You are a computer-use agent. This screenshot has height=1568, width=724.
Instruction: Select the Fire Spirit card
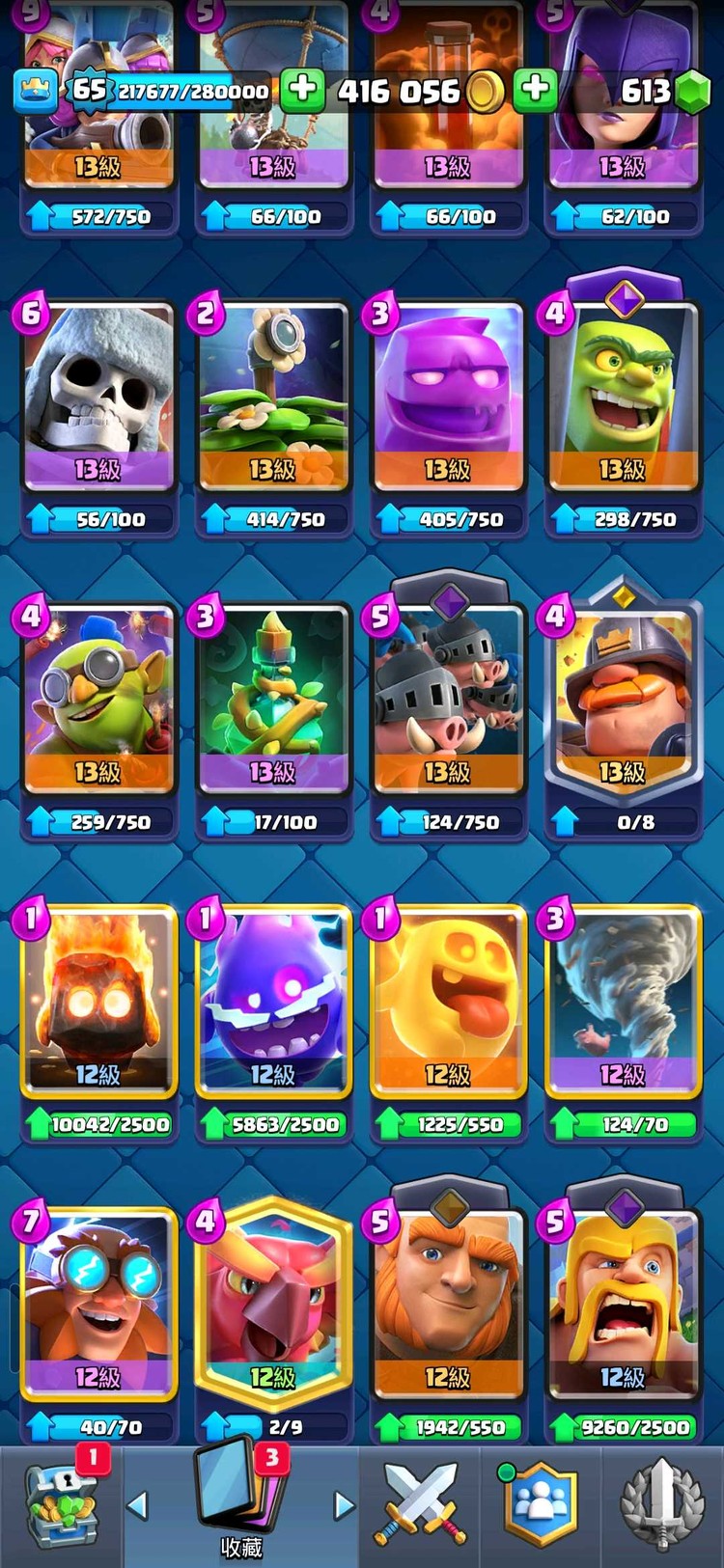point(98,1005)
